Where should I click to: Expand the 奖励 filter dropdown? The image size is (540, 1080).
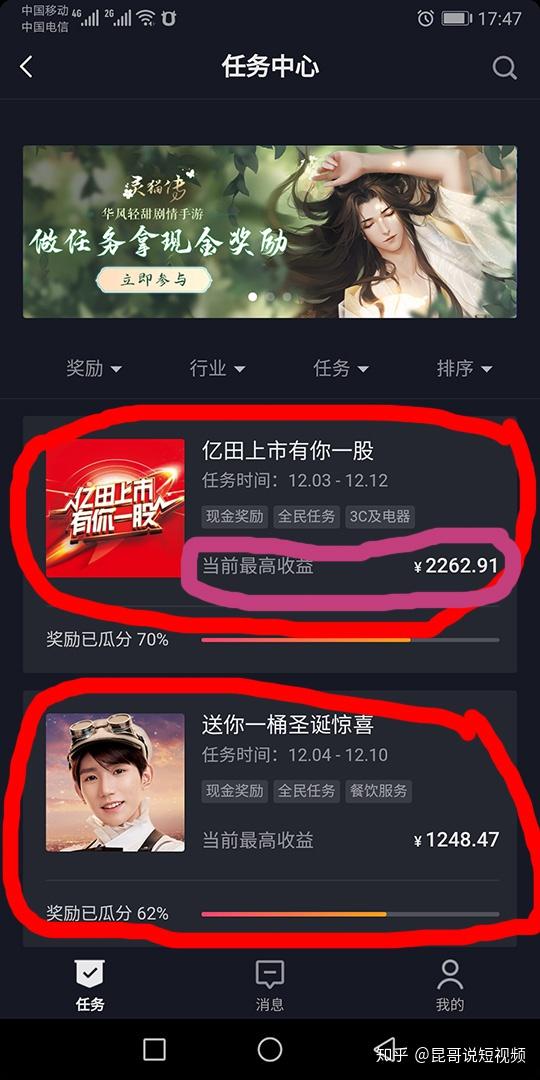94,368
